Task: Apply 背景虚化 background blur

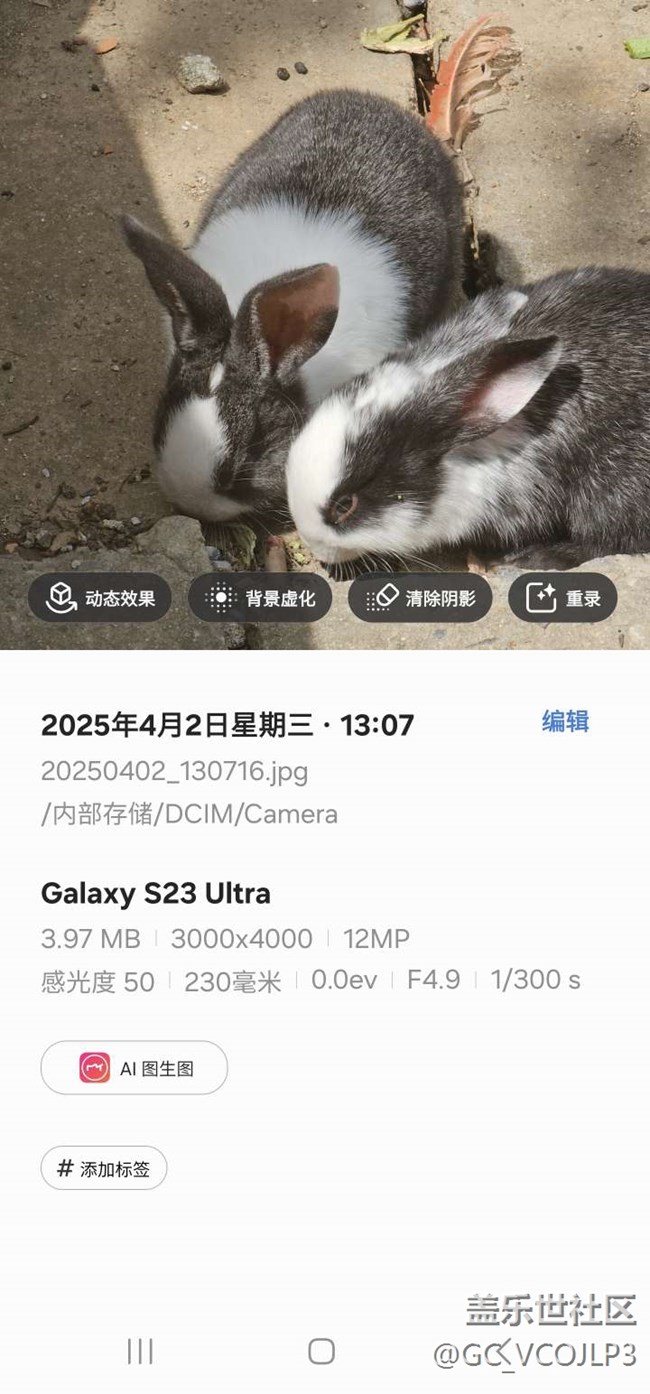Action: coord(260,598)
